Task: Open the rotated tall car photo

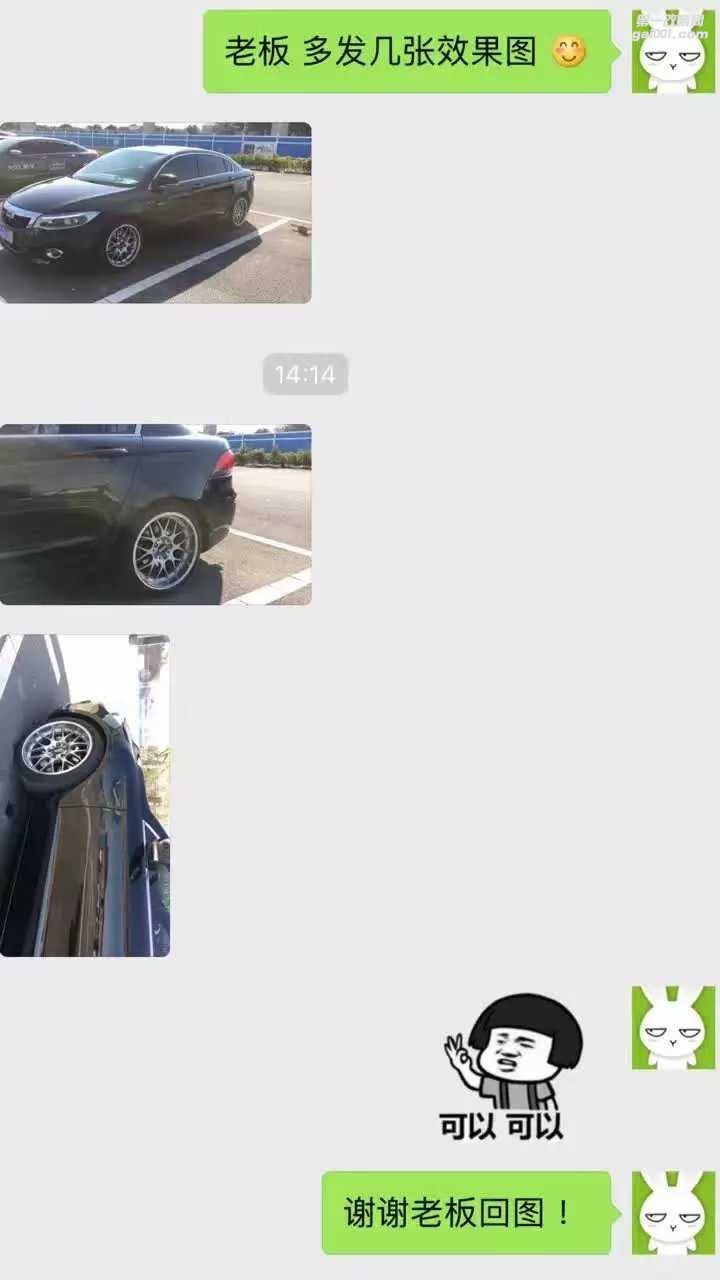Action: click(84, 795)
